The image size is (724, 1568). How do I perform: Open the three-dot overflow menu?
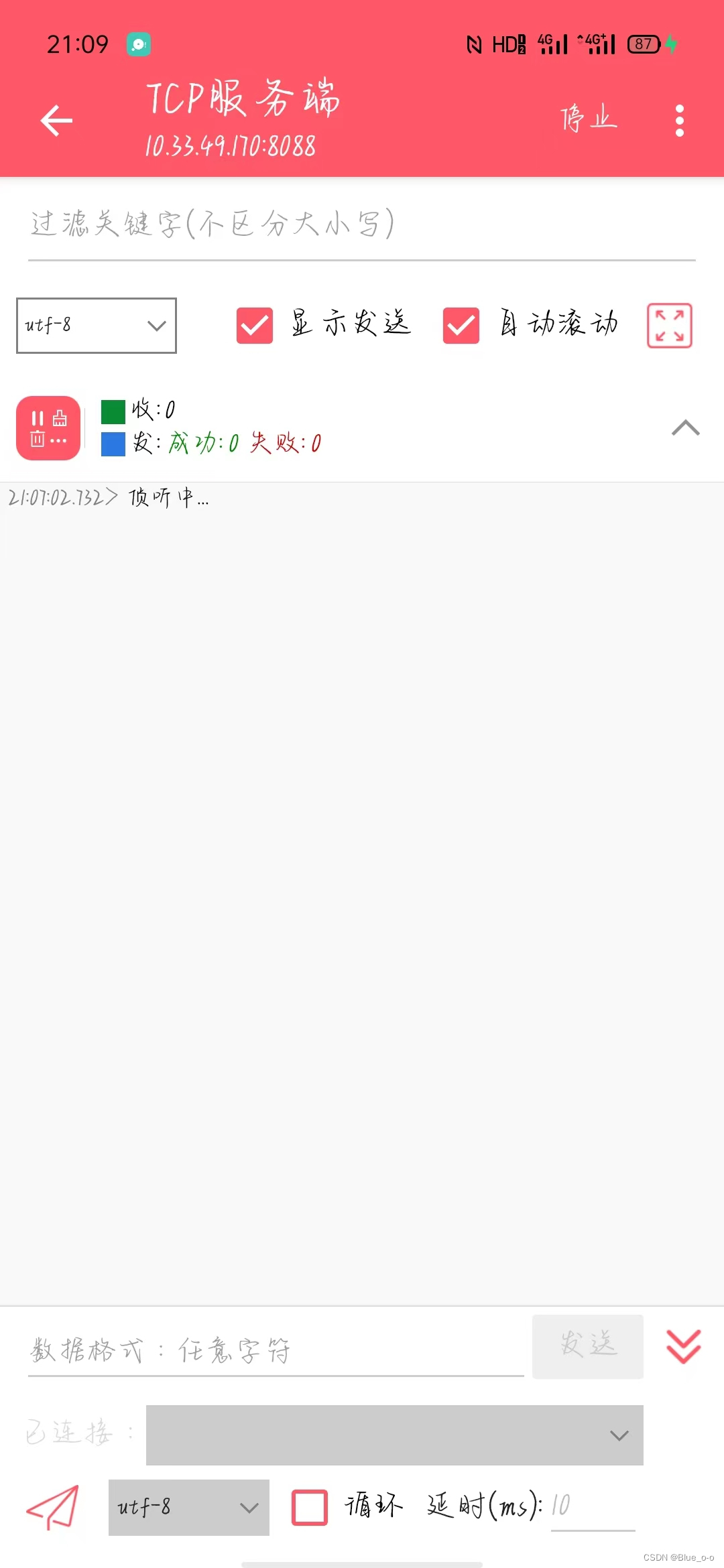679,121
